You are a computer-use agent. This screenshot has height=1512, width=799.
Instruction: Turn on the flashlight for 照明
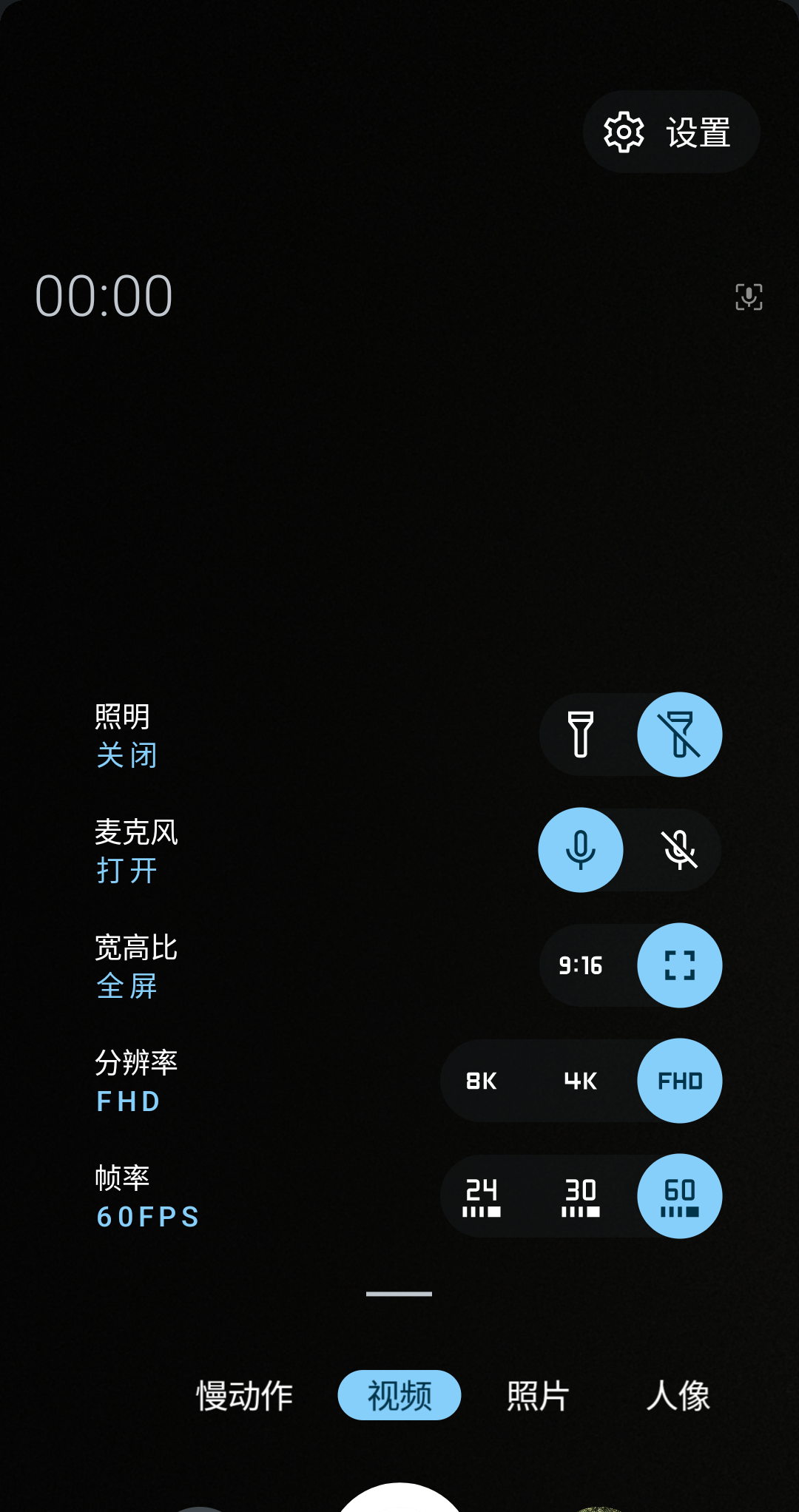click(581, 735)
